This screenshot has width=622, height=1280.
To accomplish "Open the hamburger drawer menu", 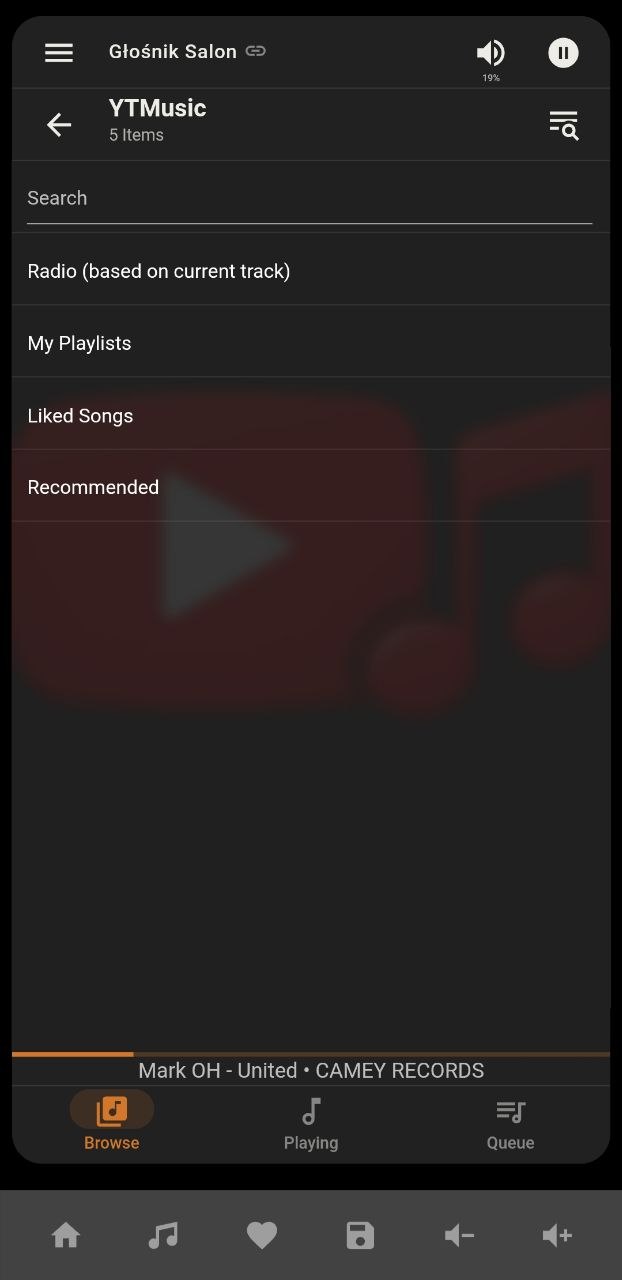I will (59, 52).
